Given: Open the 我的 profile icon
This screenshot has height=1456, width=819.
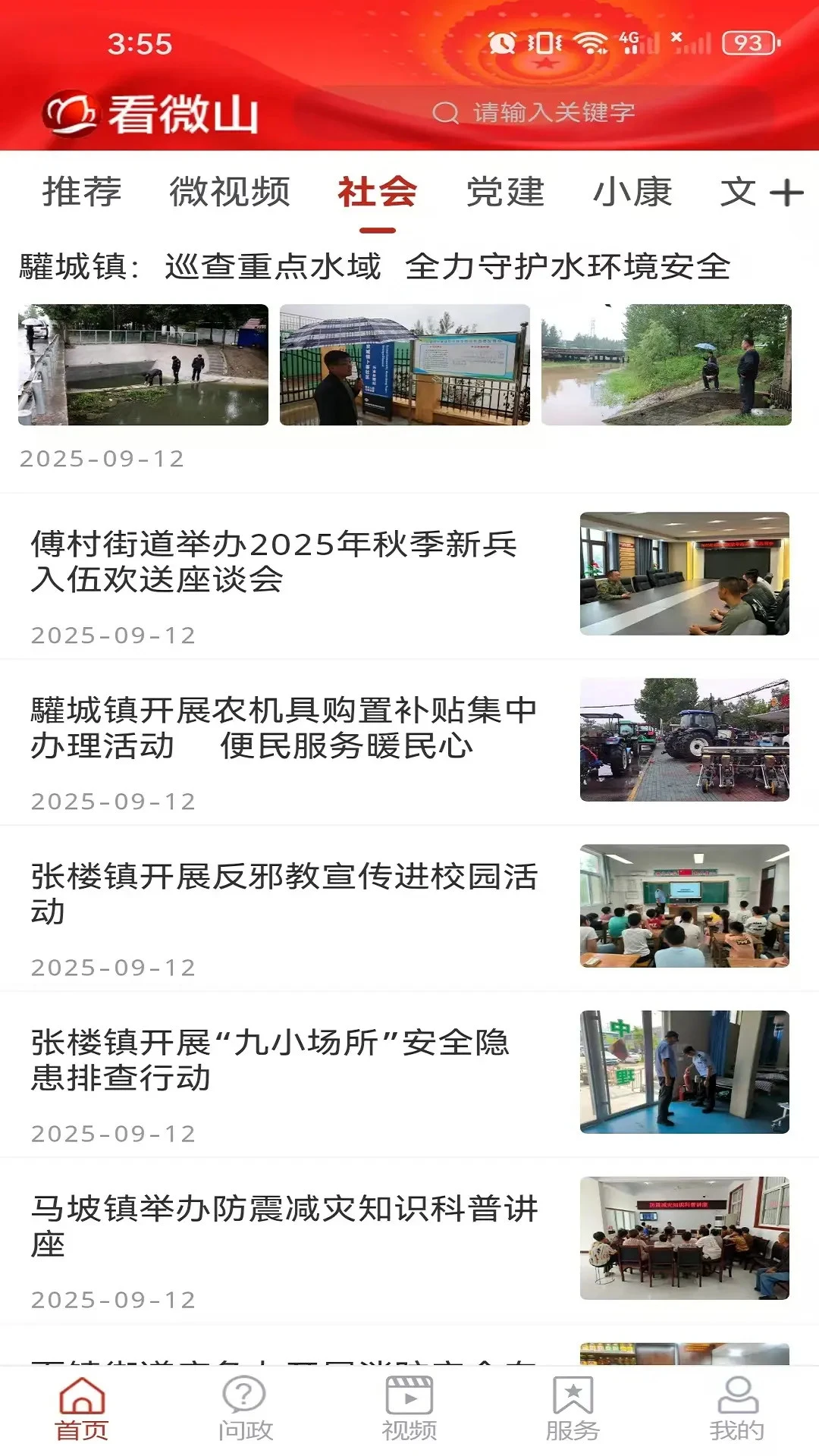Looking at the screenshot, I should click(734, 1410).
